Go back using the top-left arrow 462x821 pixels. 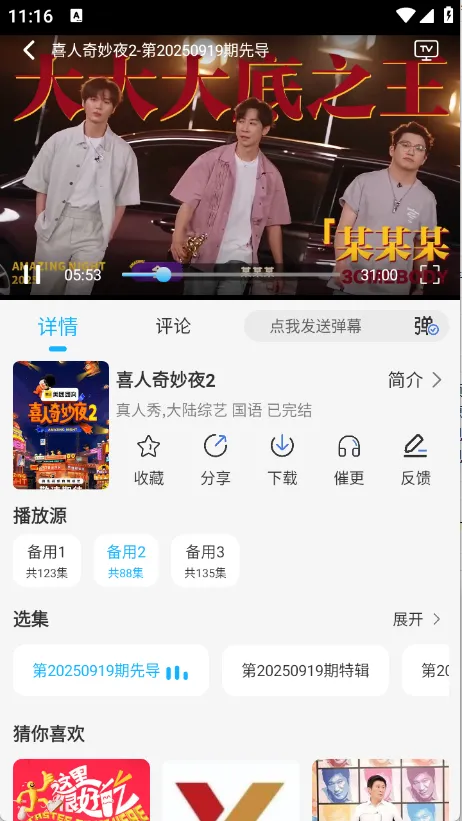pos(29,50)
